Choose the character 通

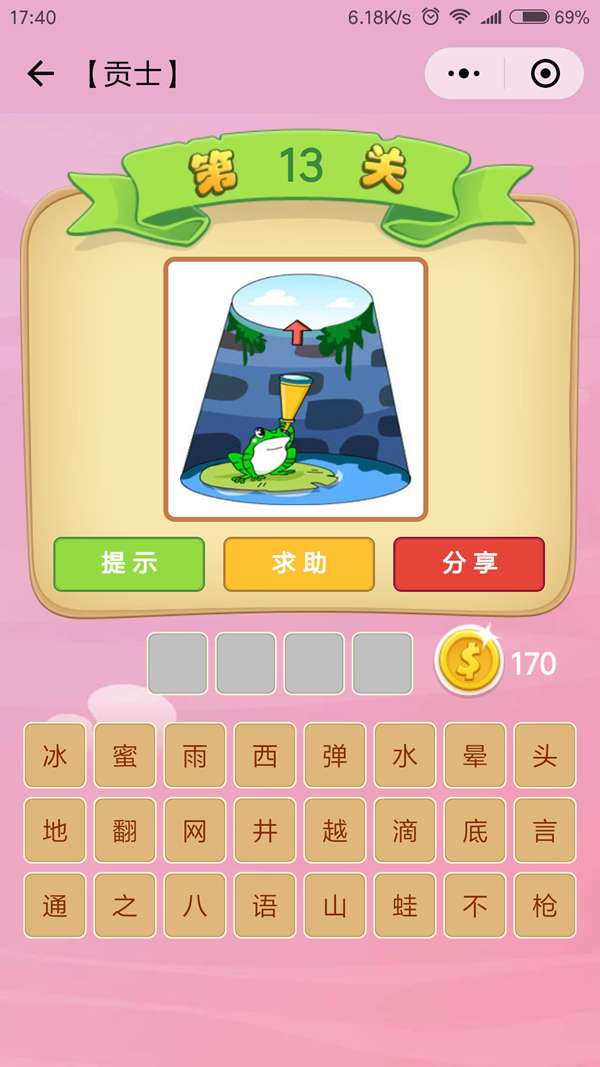[55, 905]
